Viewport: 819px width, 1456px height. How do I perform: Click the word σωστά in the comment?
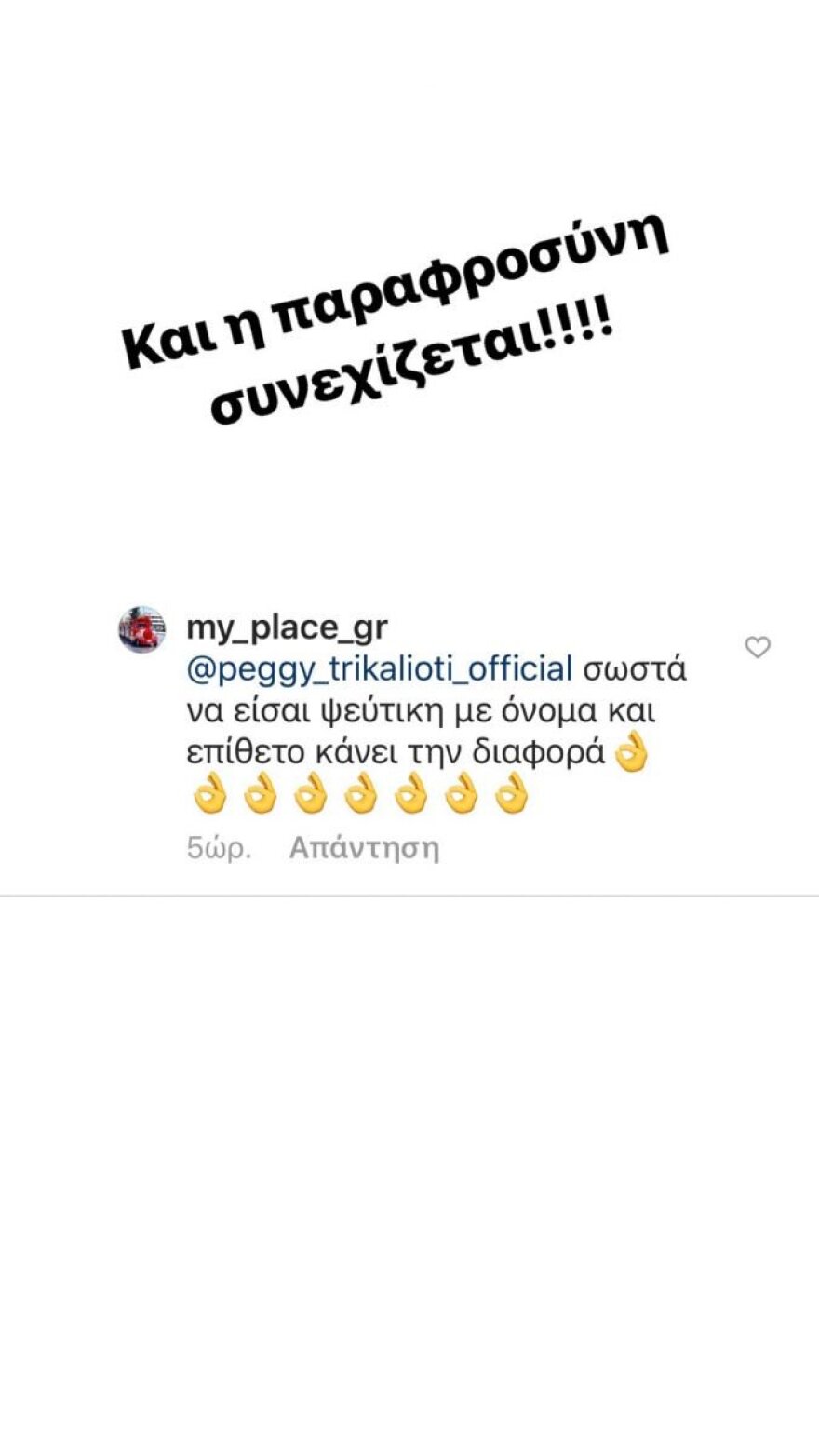pos(635,667)
